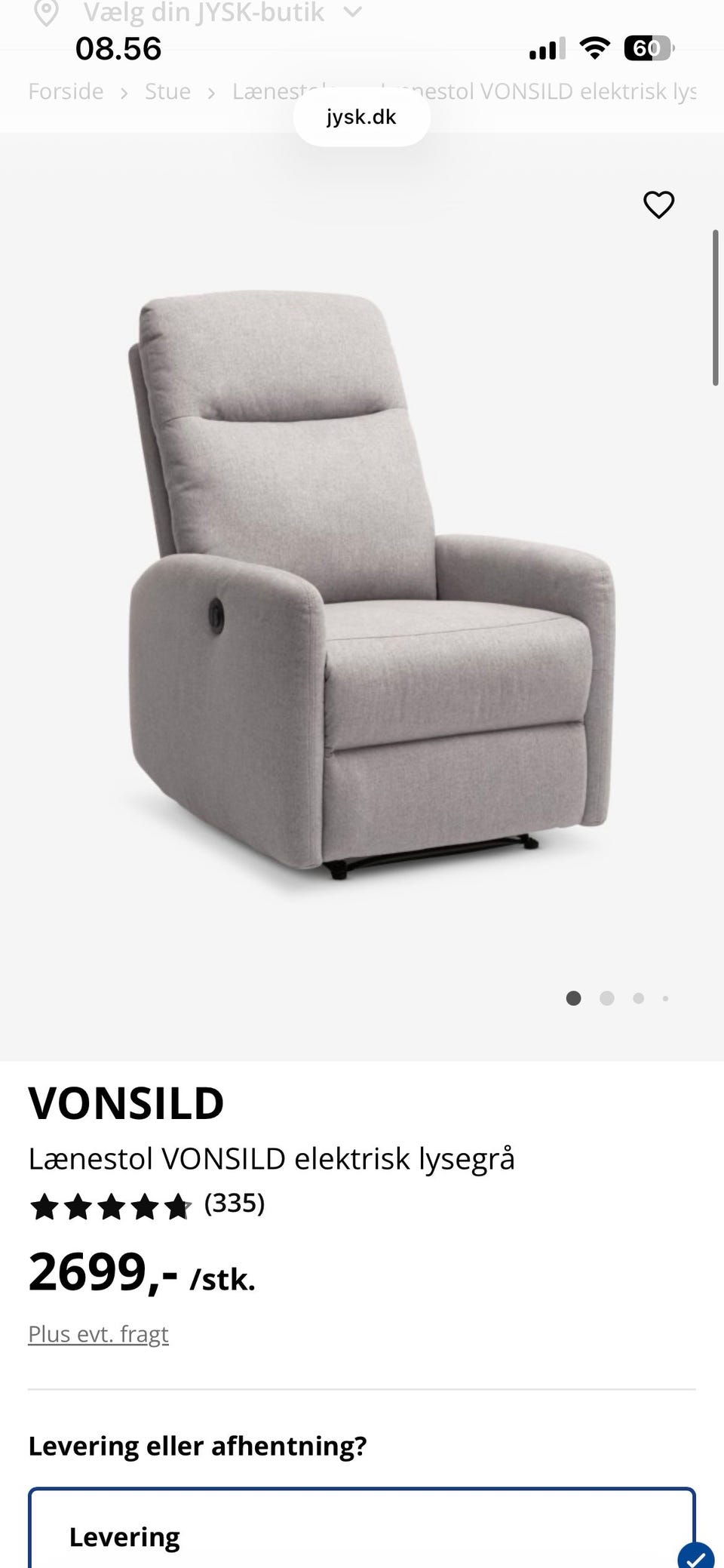The height and width of the screenshot is (1568, 724).
Task: Click the chevron next to store selector
Action: (351, 12)
